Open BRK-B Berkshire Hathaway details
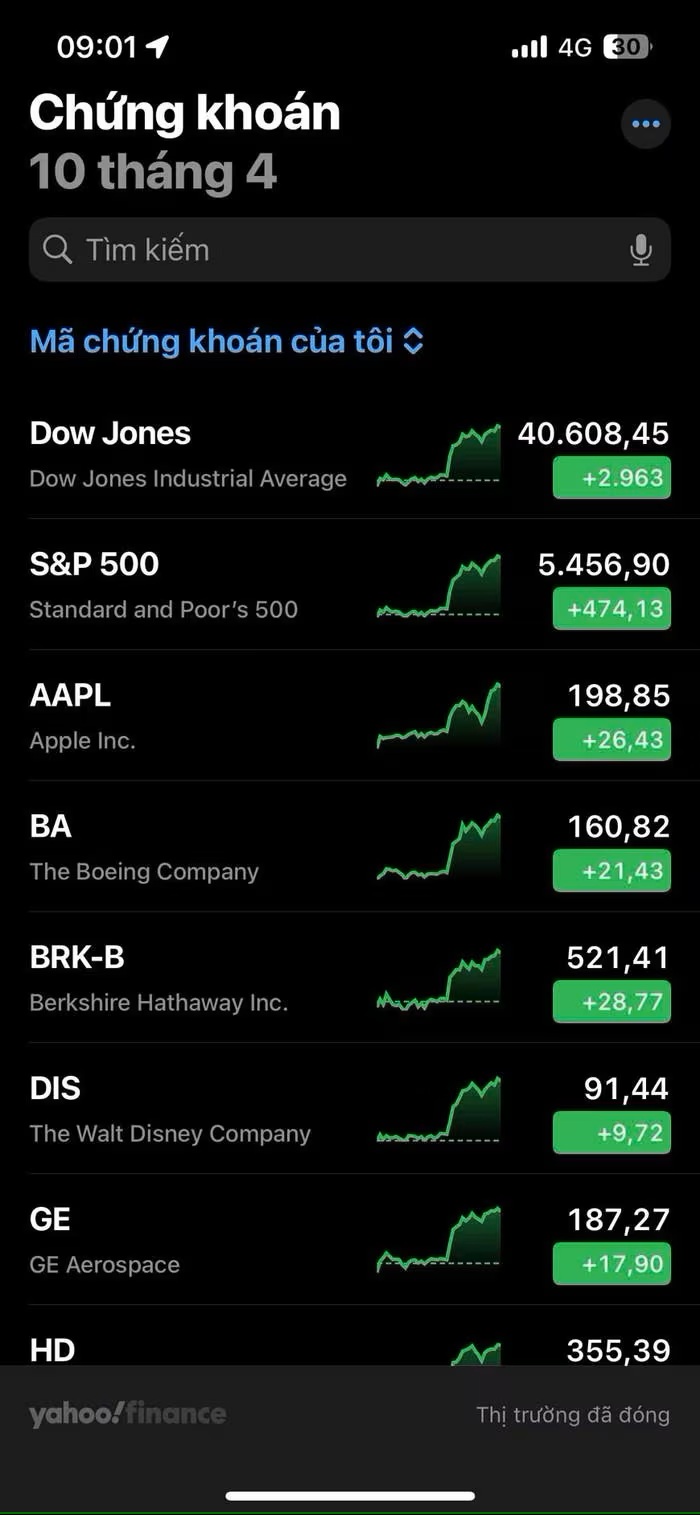 point(349,978)
